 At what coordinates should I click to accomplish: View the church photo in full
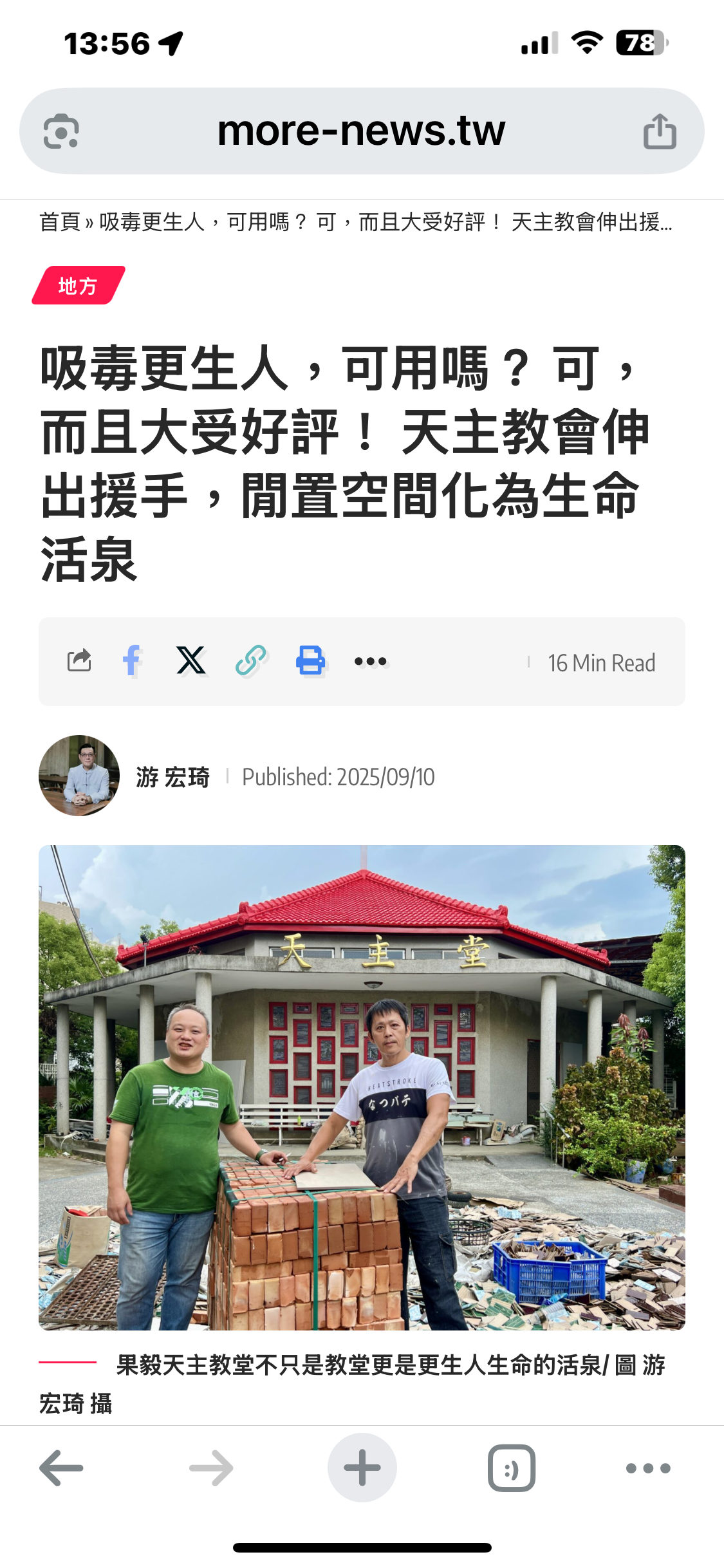click(x=362, y=1087)
